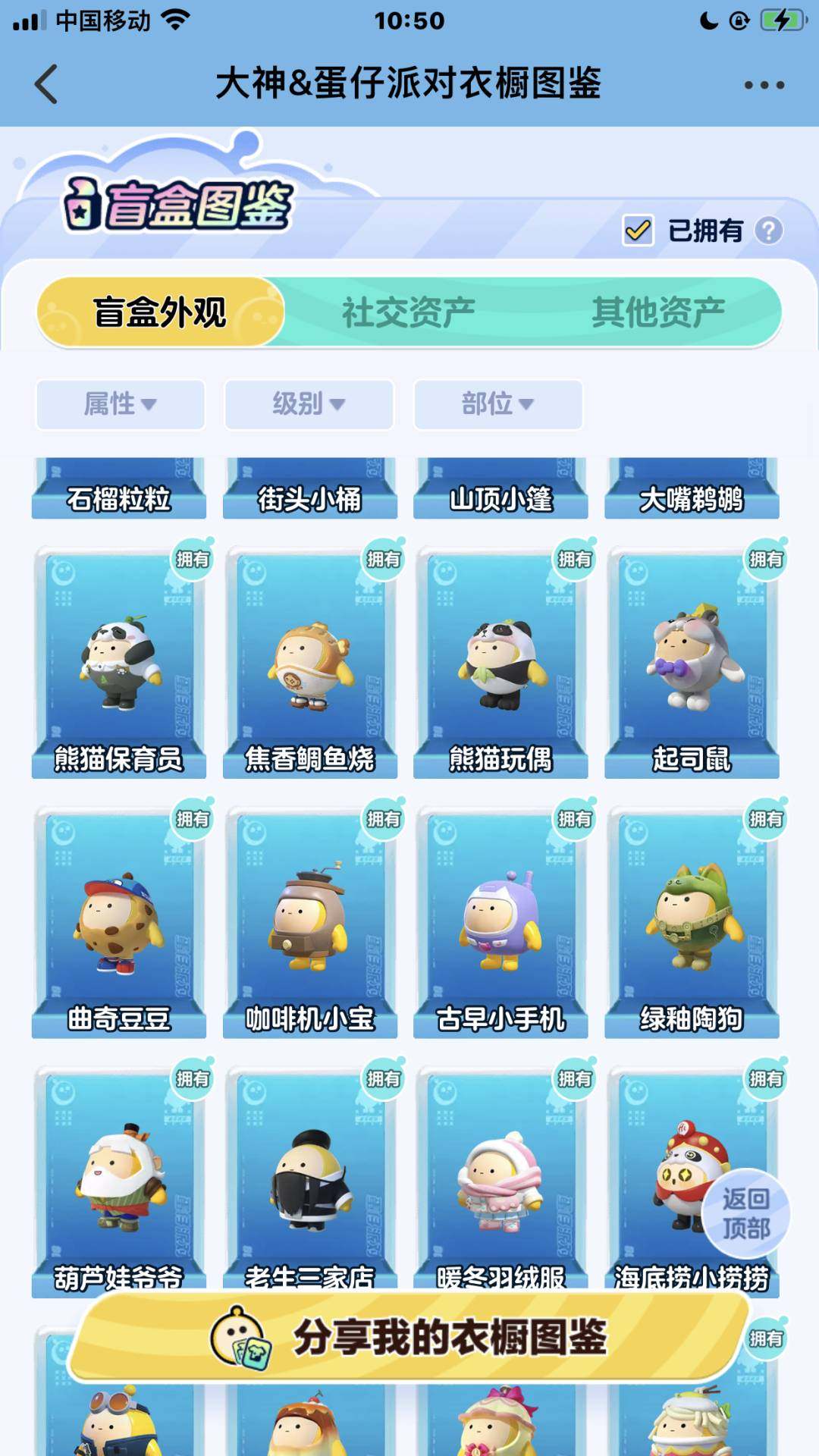Toggle the 已拥有 ownership checkbox
The width and height of the screenshot is (819, 1456).
[x=639, y=229]
